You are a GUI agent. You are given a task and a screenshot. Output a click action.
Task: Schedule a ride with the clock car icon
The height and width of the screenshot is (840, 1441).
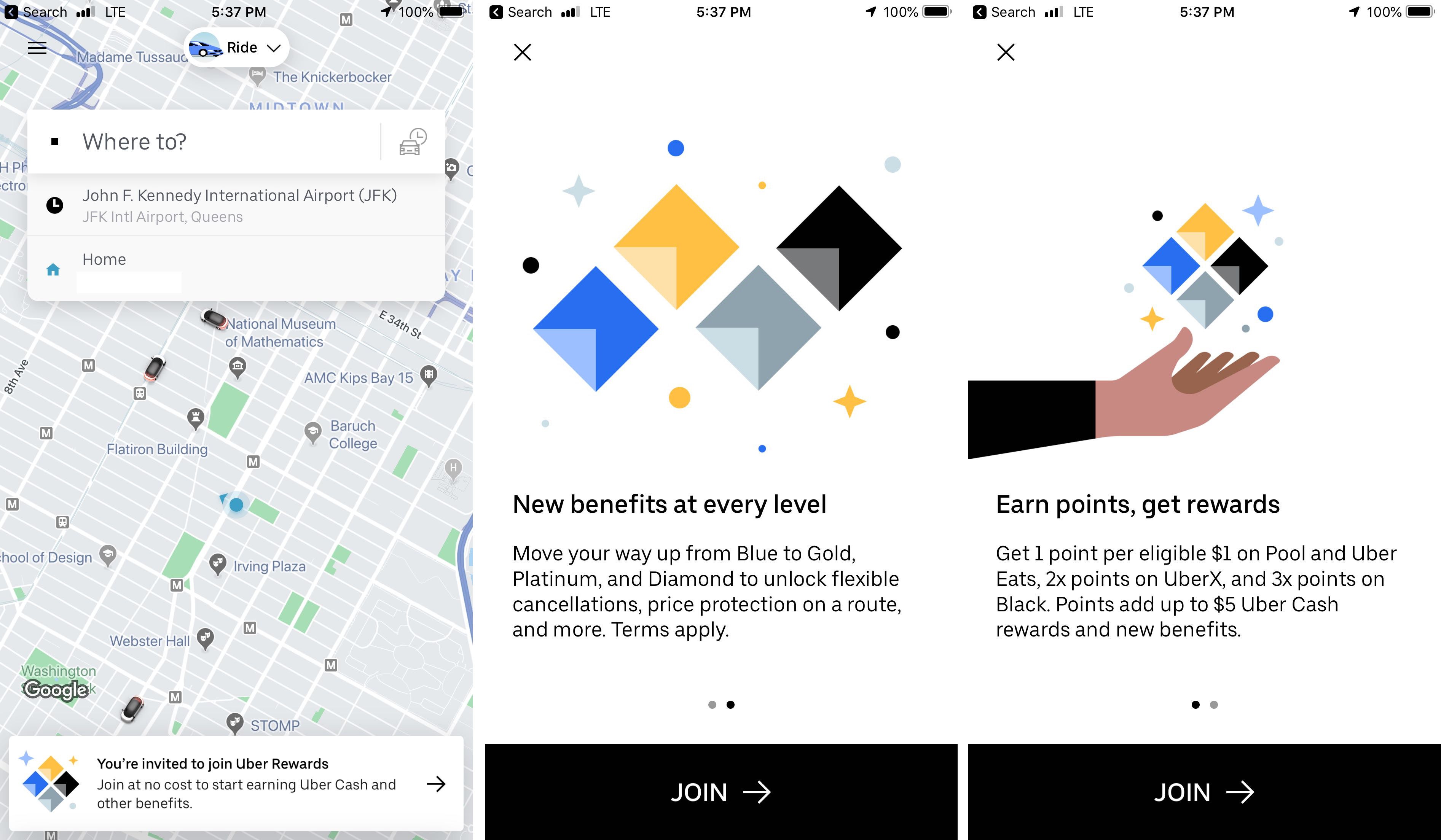pos(412,142)
